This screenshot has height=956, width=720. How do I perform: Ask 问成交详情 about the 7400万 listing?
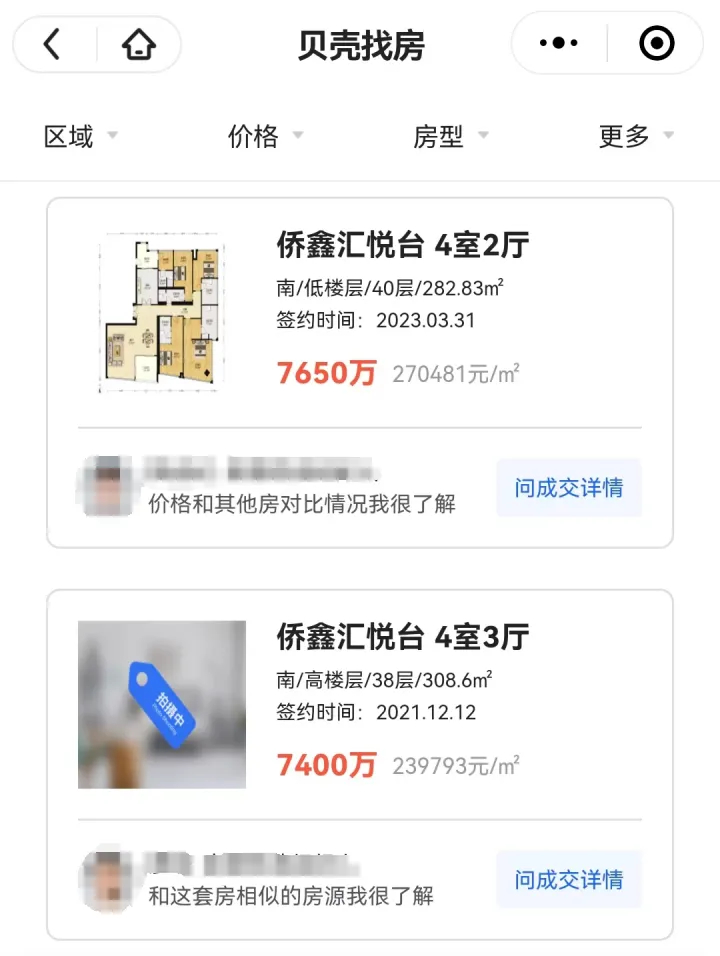pos(568,880)
